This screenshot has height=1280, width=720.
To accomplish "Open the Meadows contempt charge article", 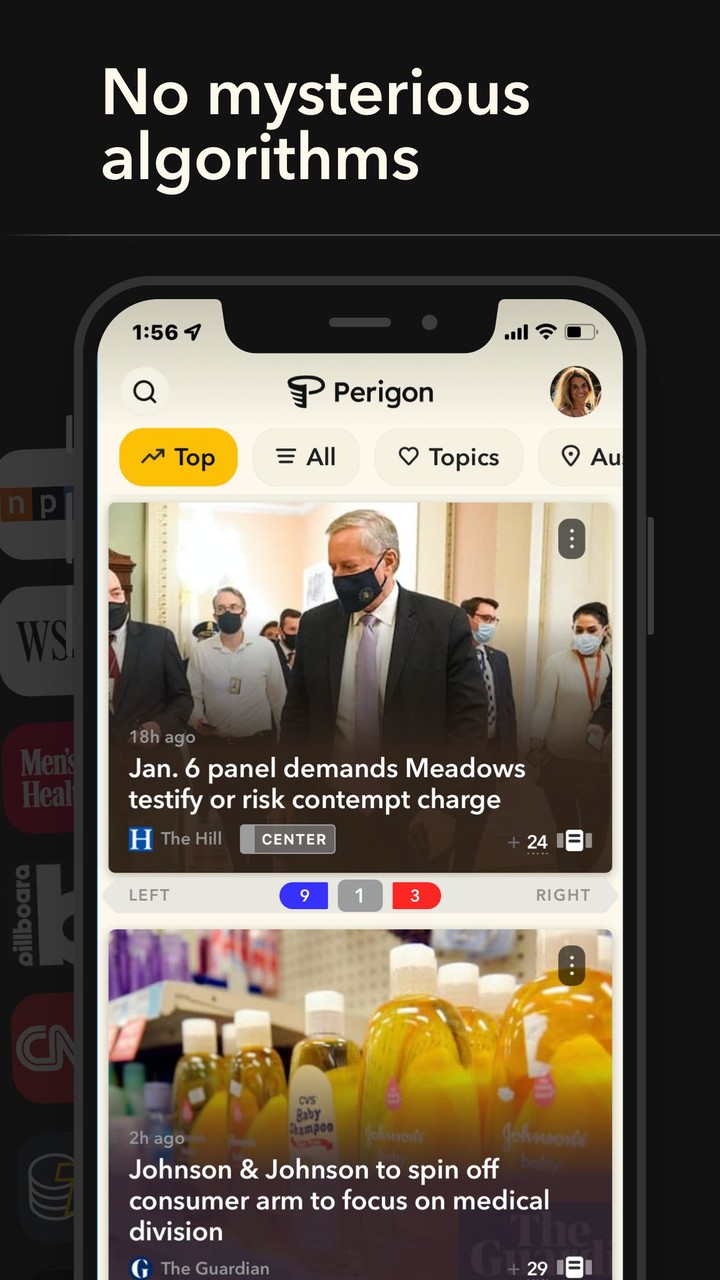I will coord(327,784).
